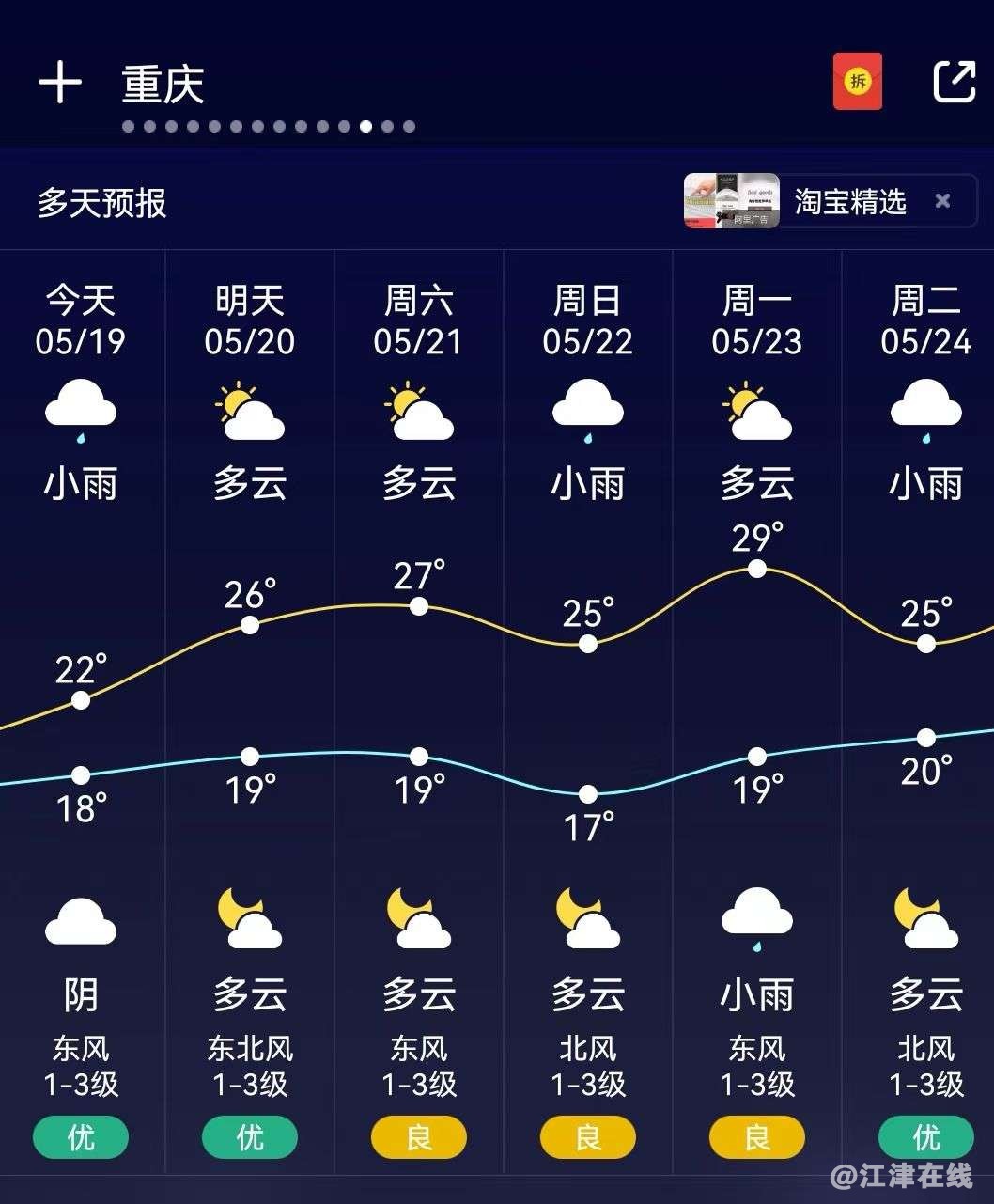Screen dimensions: 994x1204
Task: Share the Chongqing weather forecast
Action: [954, 82]
